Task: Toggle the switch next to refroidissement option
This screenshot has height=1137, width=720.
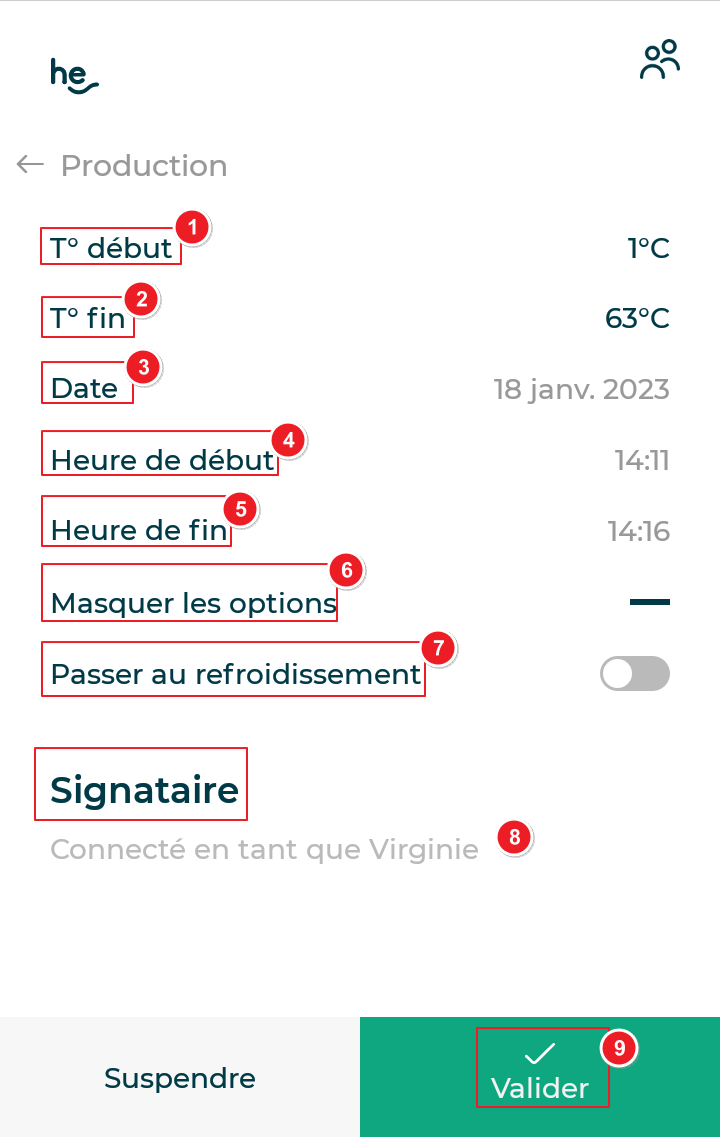Action: [635, 673]
